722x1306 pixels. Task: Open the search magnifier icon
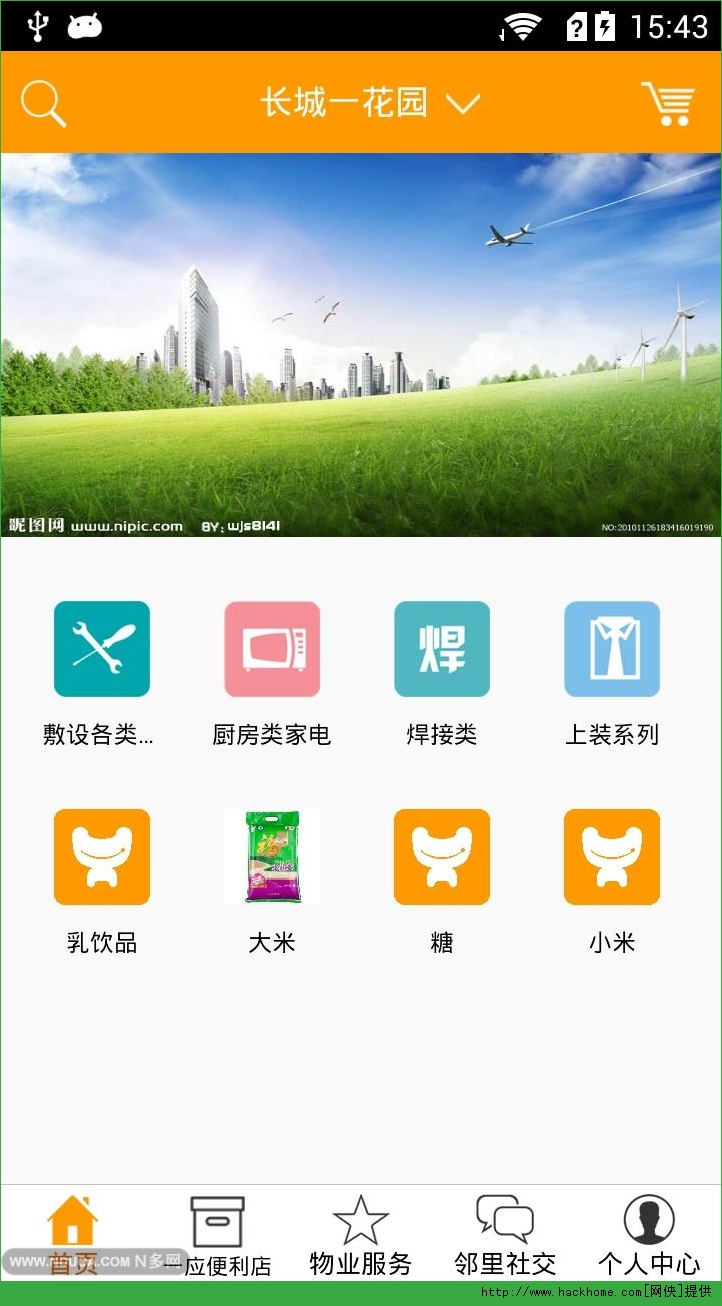[x=43, y=103]
